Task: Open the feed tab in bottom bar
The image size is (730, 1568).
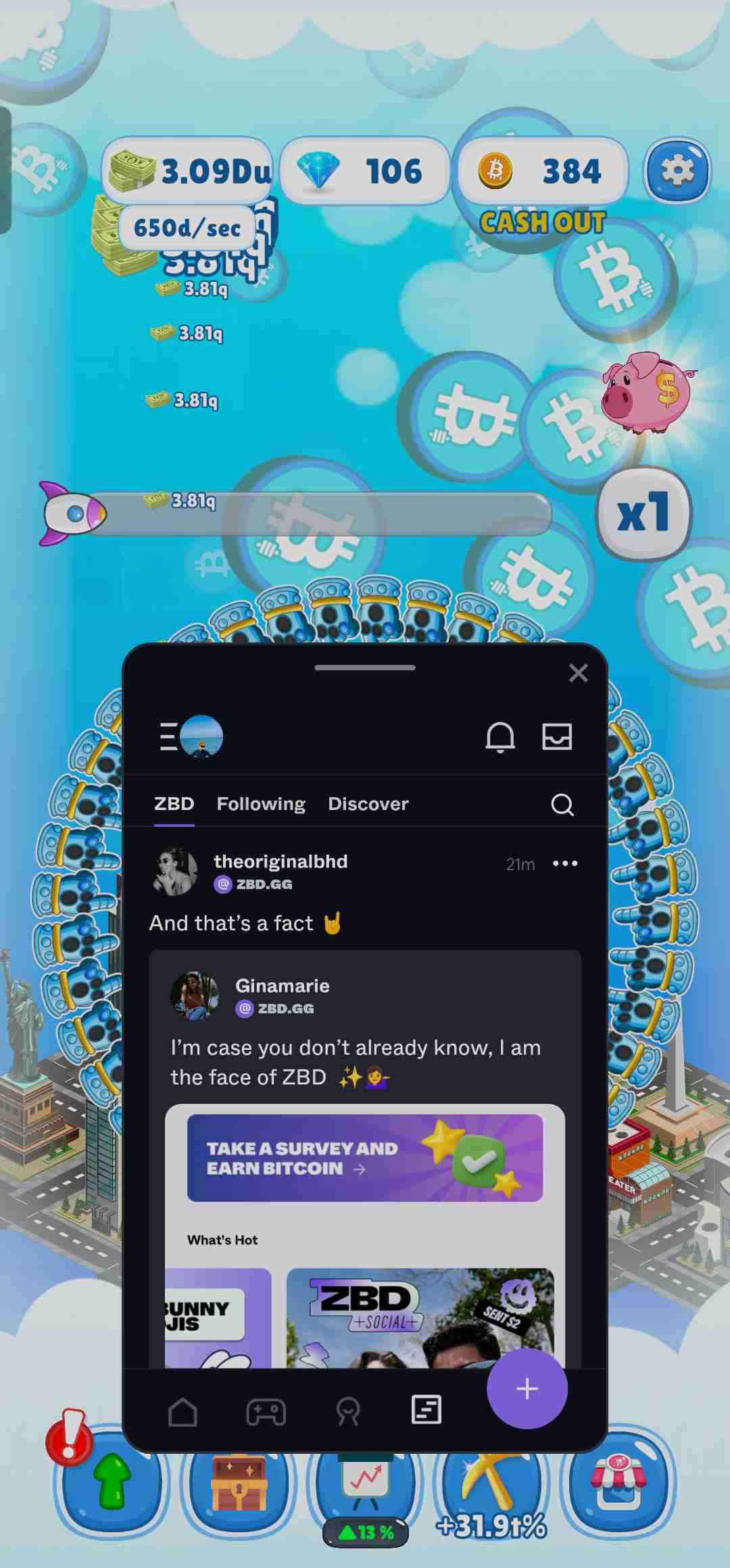Action: [427, 1410]
